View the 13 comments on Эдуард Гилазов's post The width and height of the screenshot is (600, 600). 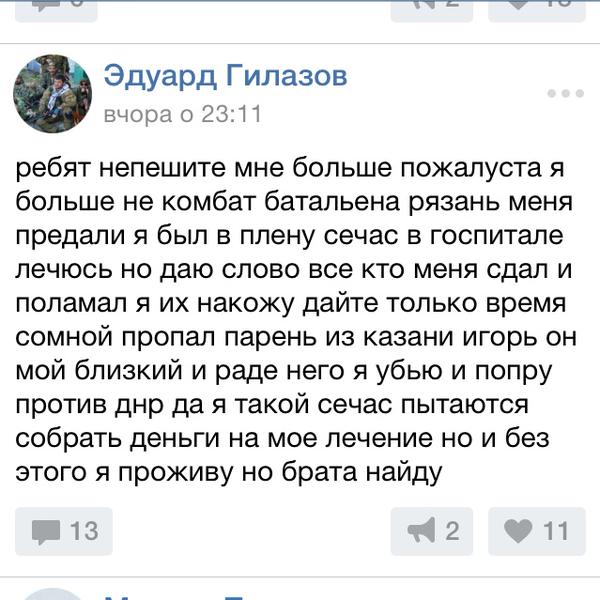(65, 531)
